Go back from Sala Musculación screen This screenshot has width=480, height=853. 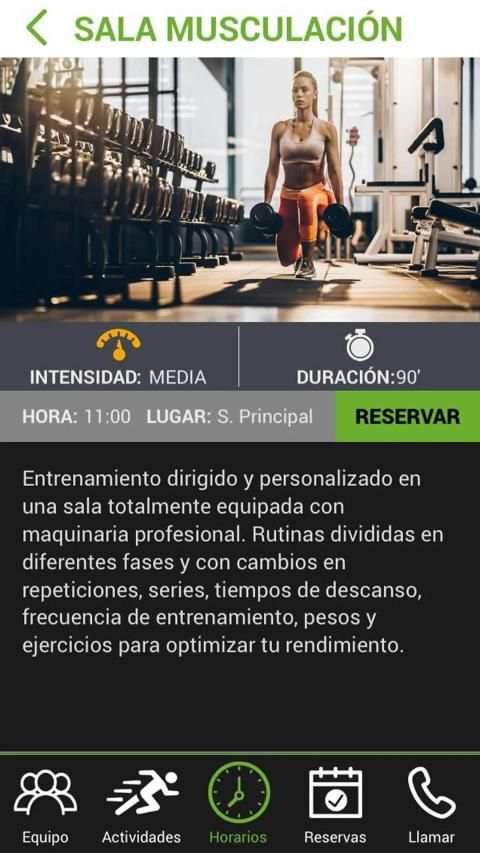pos(36,28)
